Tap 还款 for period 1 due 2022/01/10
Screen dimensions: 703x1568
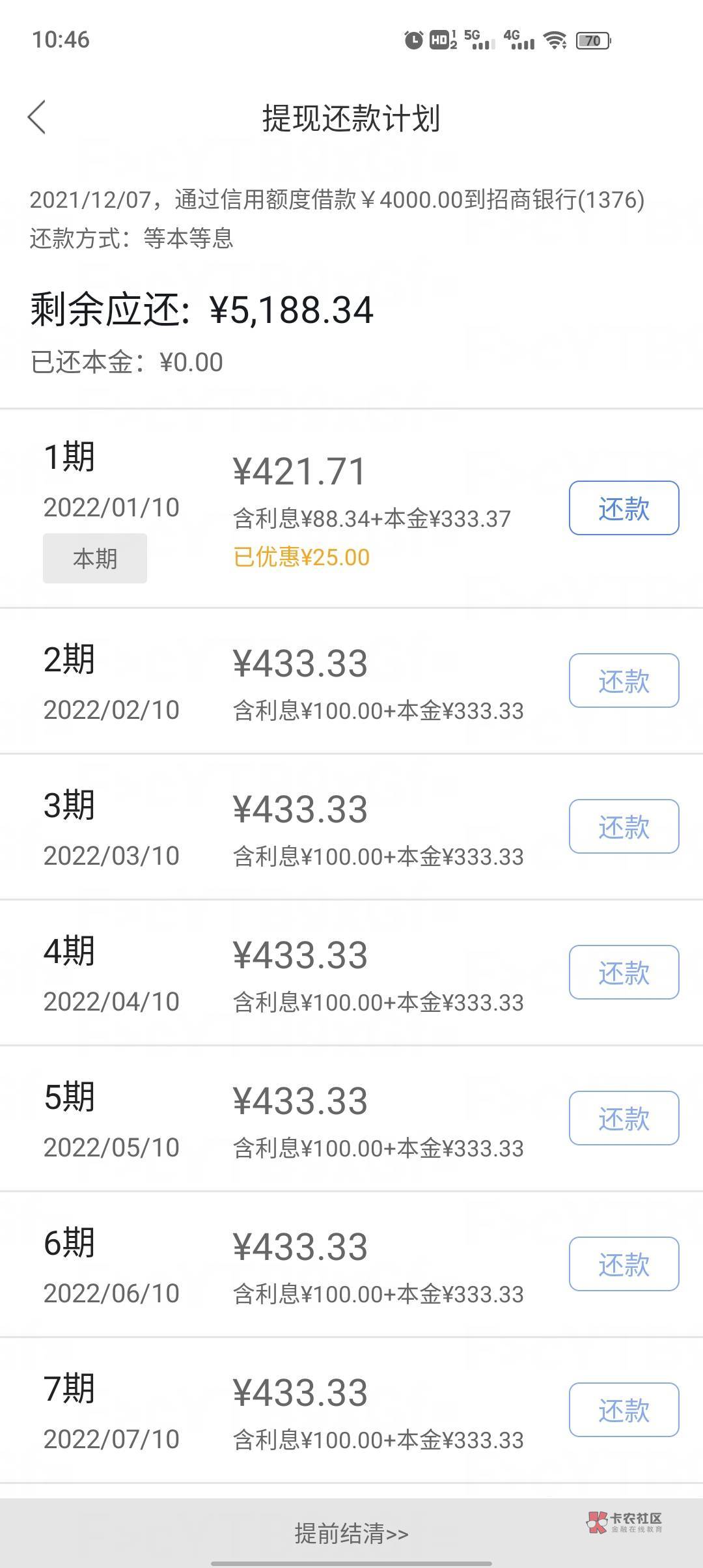pyautogui.click(x=624, y=508)
